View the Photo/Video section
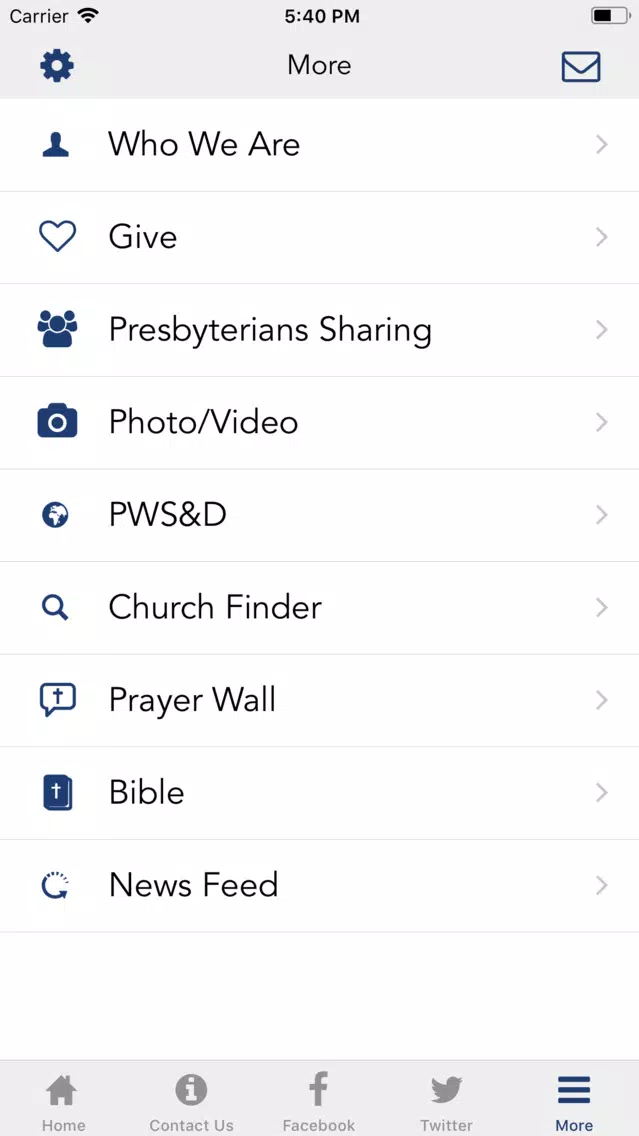The height and width of the screenshot is (1136, 639). coord(320,423)
